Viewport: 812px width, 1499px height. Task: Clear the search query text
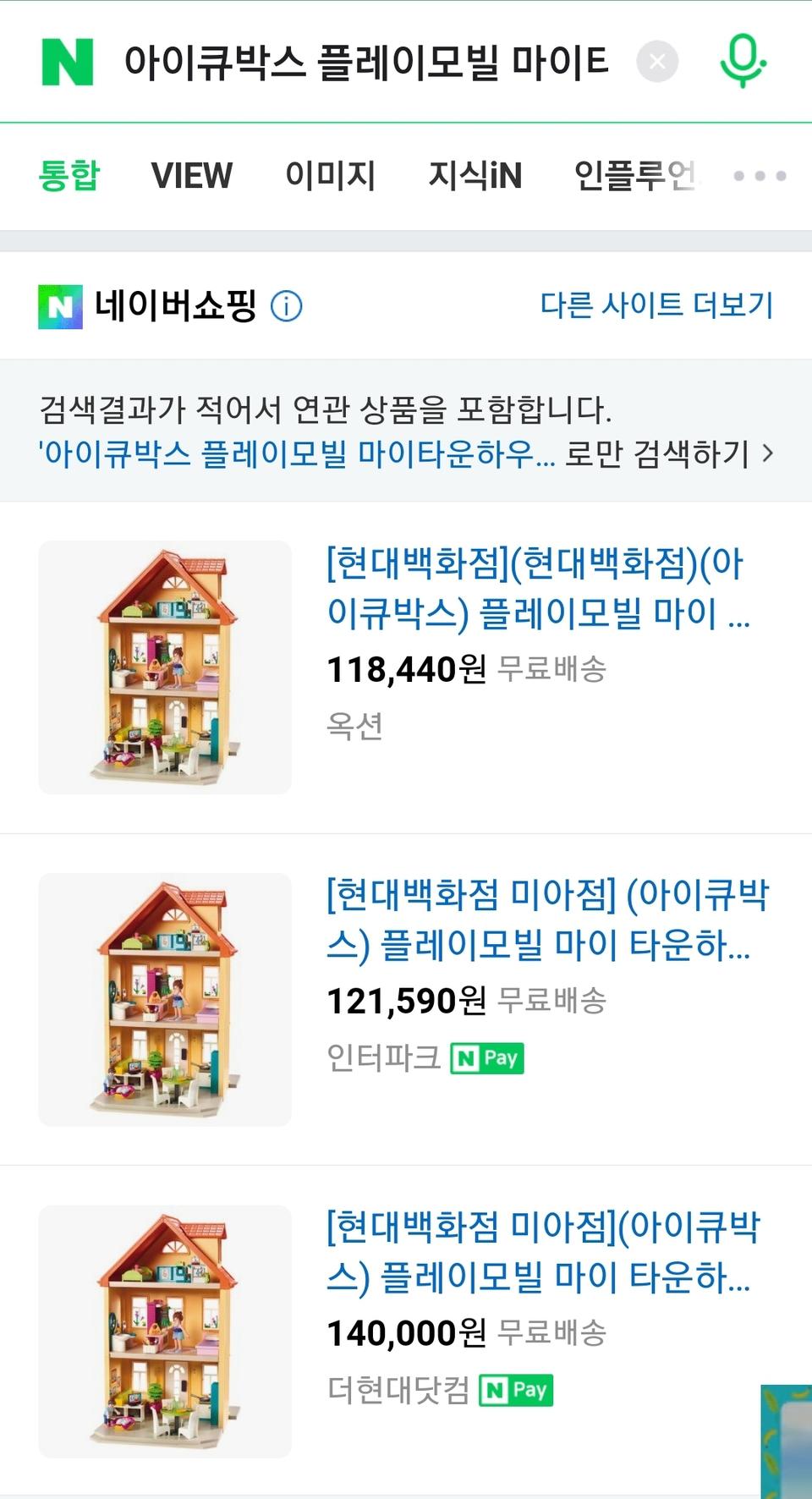coord(657,62)
